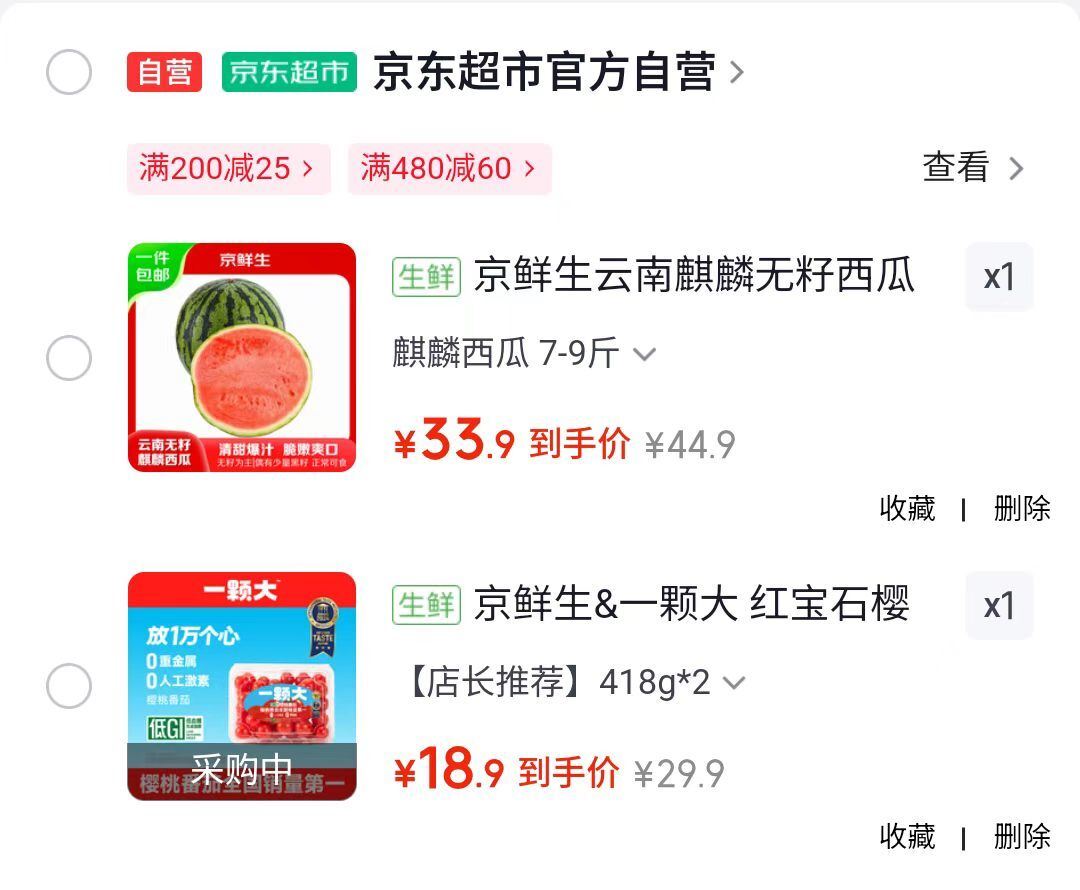Tap 查看 to view promotions
Viewport: 1080px width, 890px height.
(972, 168)
